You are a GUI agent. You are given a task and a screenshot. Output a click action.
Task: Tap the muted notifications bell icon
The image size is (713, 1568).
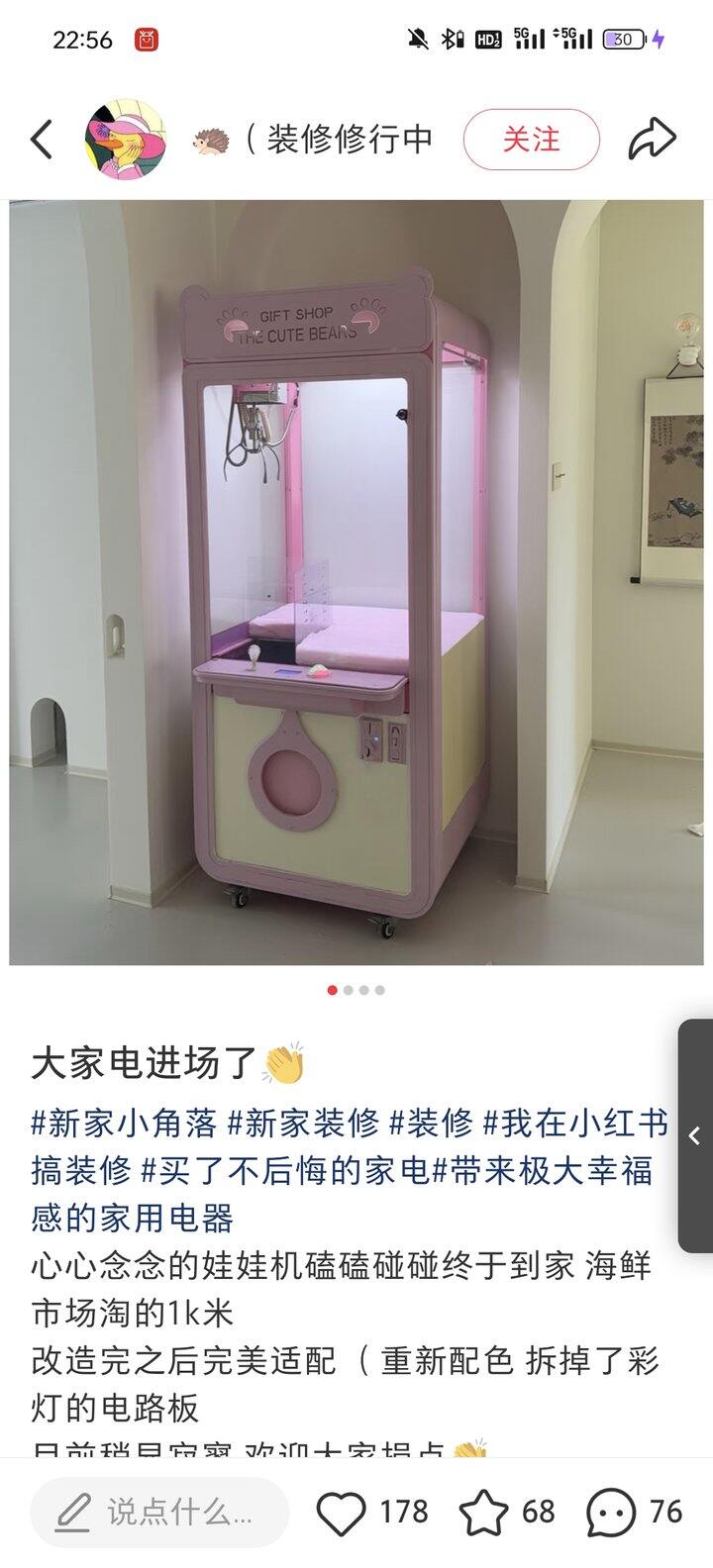417,40
